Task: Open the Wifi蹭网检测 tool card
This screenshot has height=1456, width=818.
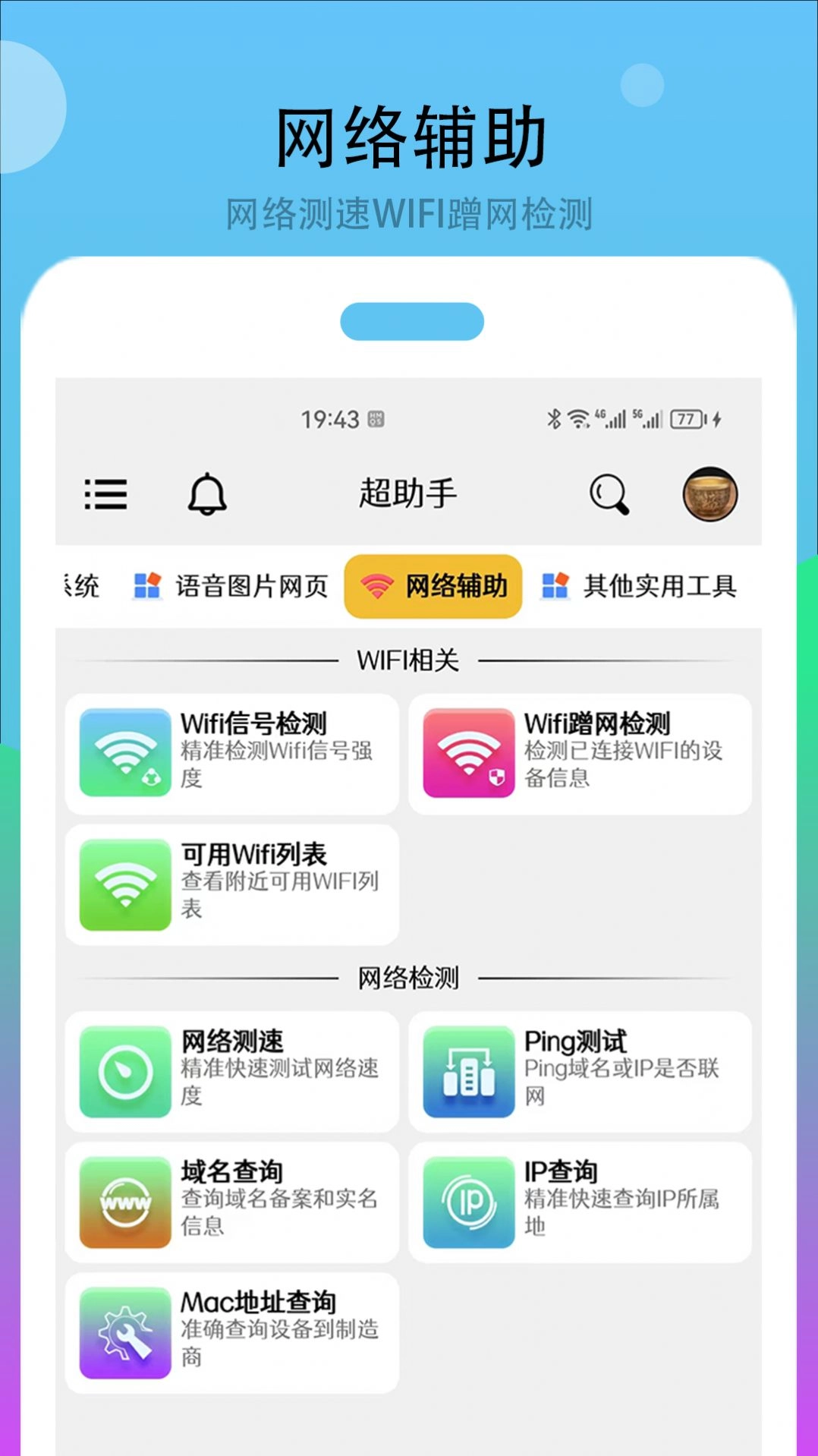Action: [580, 754]
